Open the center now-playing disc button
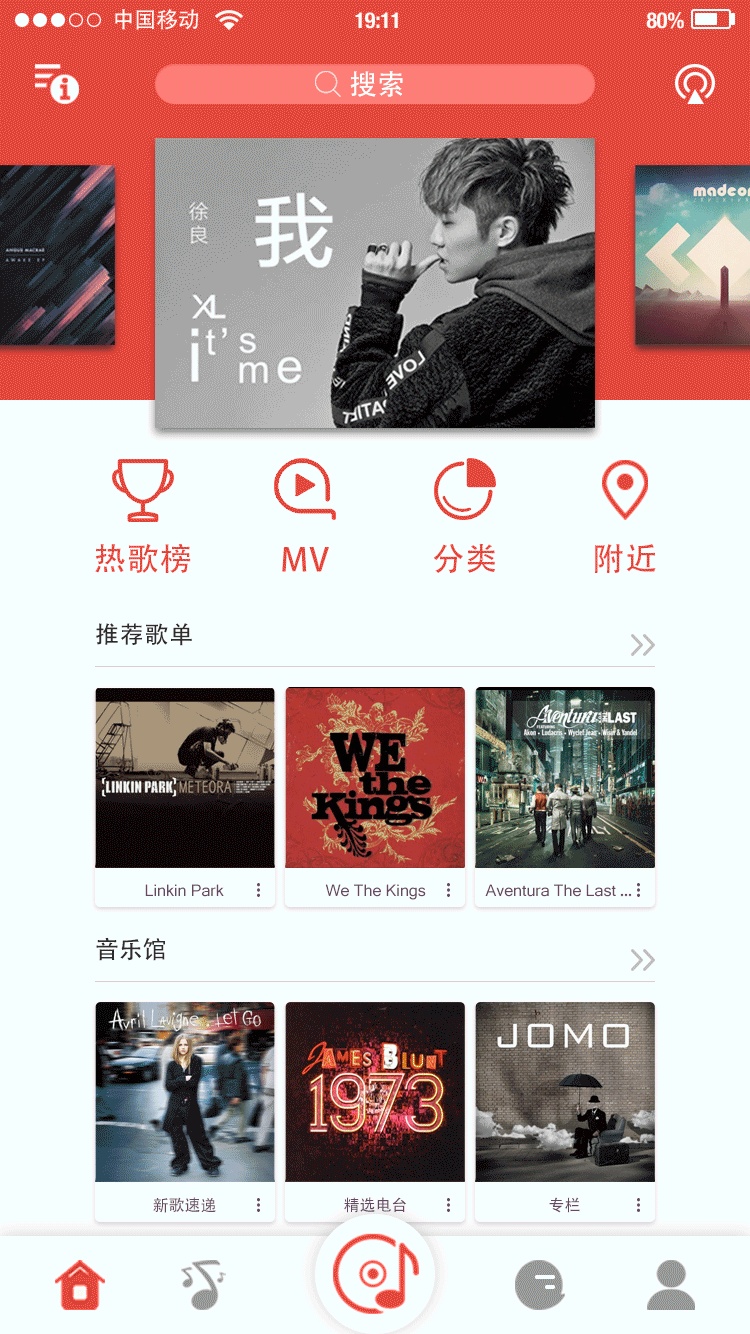Image resolution: width=750 pixels, height=1334 pixels. tap(375, 1275)
